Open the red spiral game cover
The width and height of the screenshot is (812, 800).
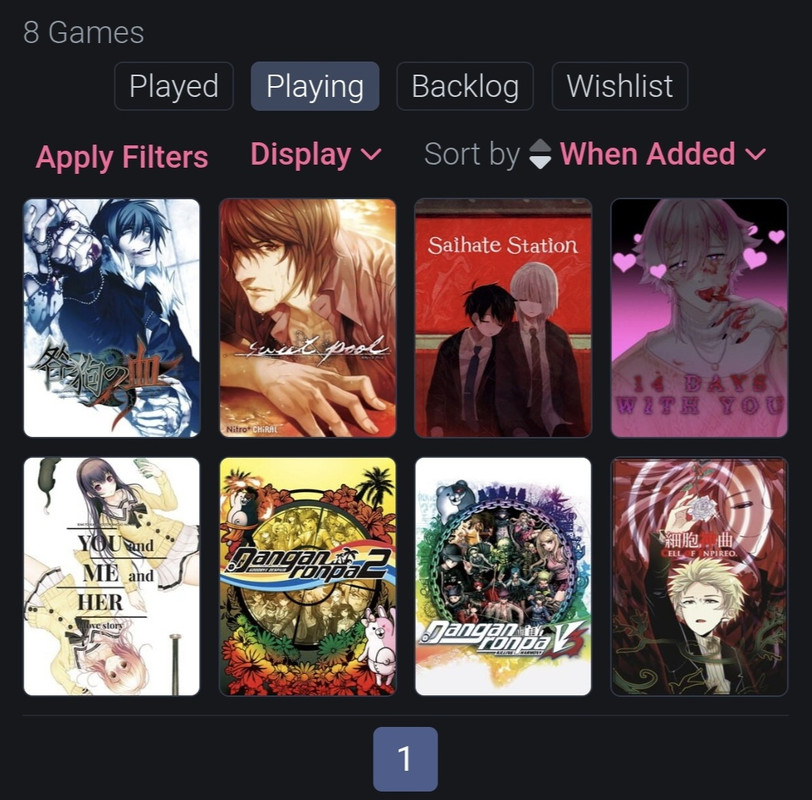click(699, 576)
